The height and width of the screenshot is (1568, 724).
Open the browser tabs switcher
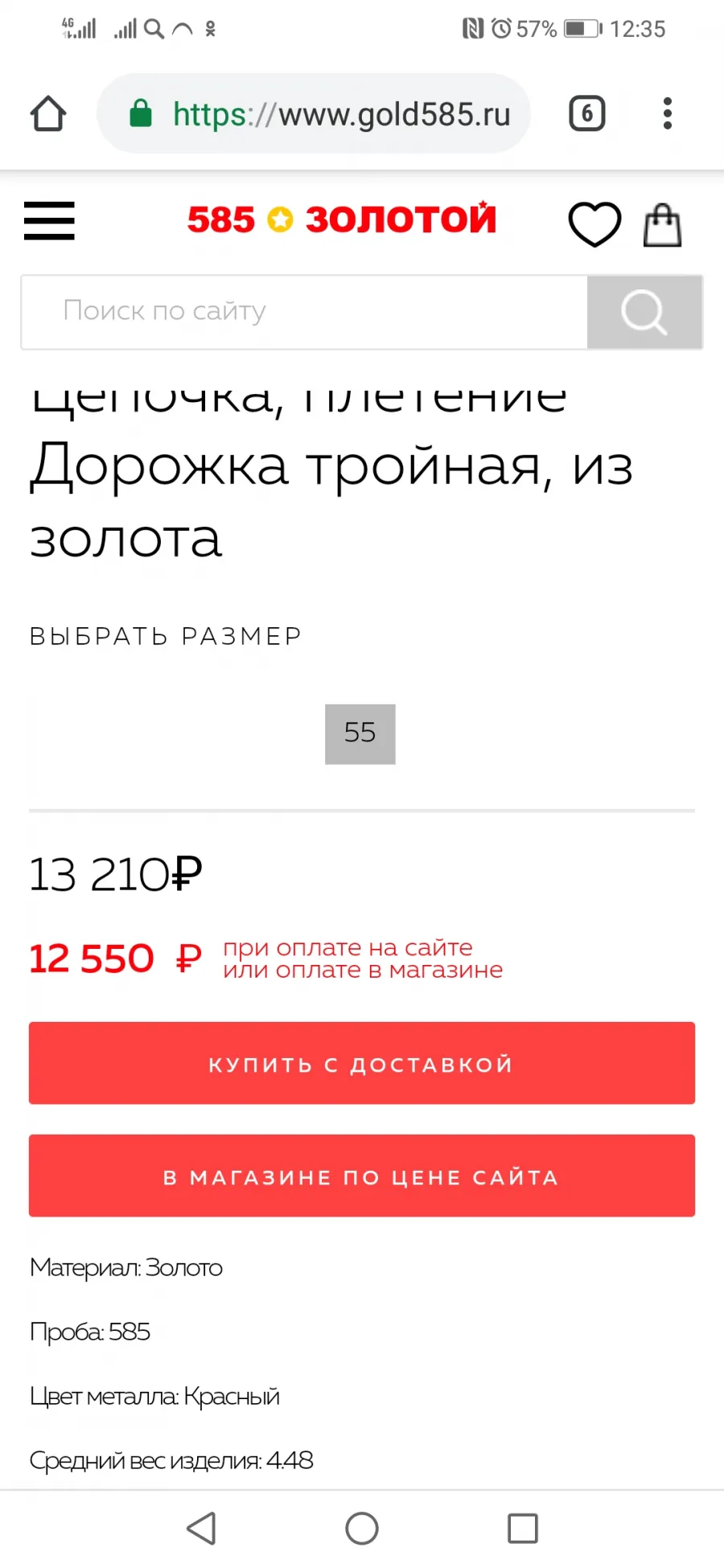point(587,113)
